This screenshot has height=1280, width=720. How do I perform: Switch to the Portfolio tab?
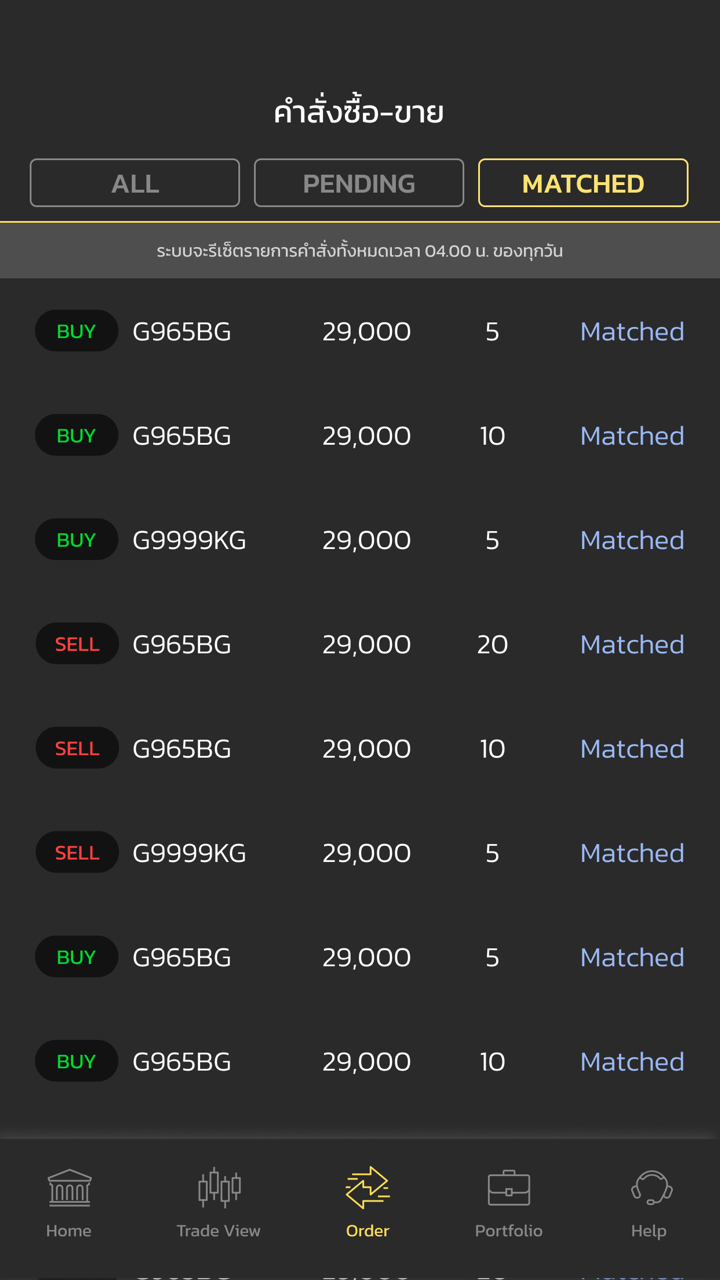click(508, 1203)
